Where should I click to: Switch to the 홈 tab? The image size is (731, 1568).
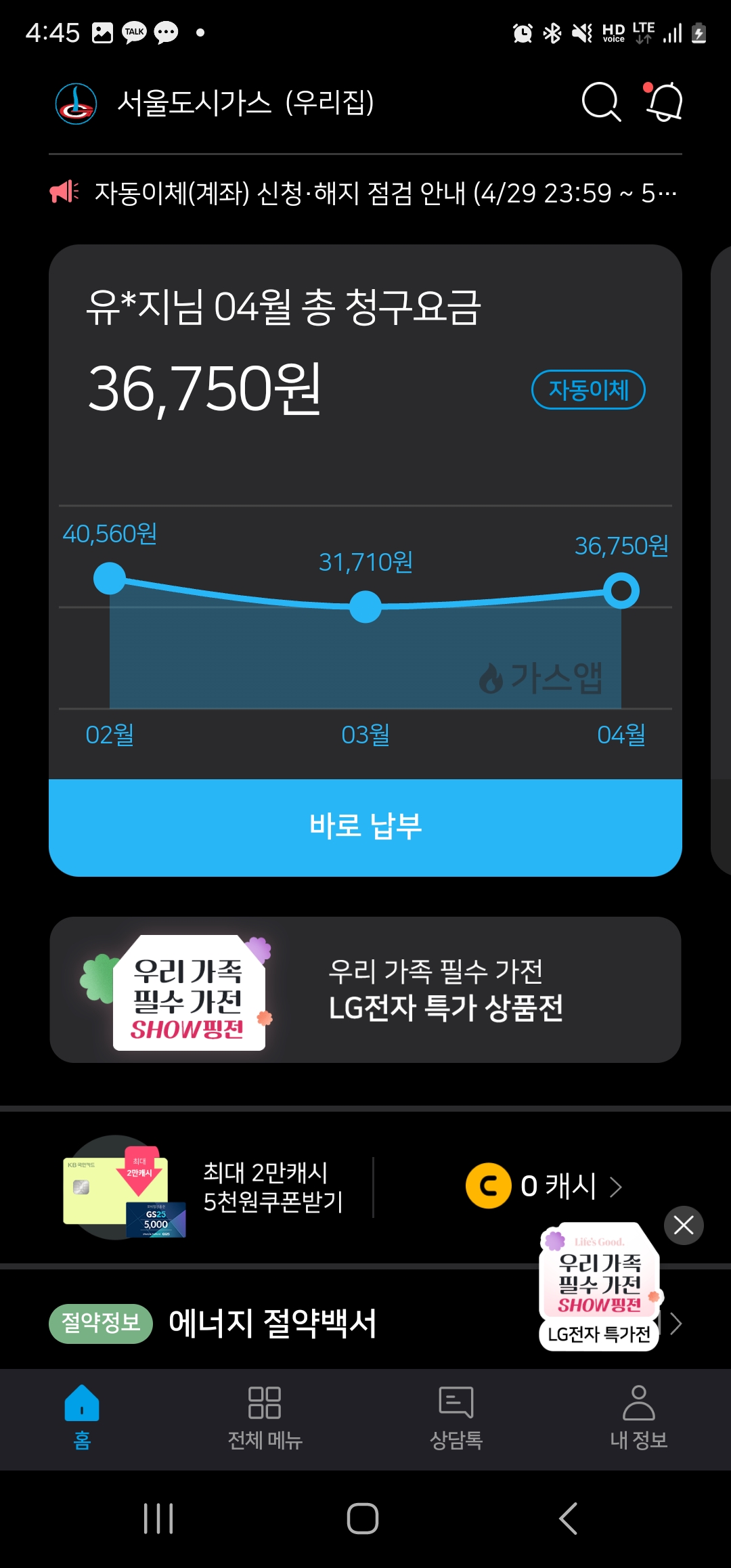coord(82,1415)
